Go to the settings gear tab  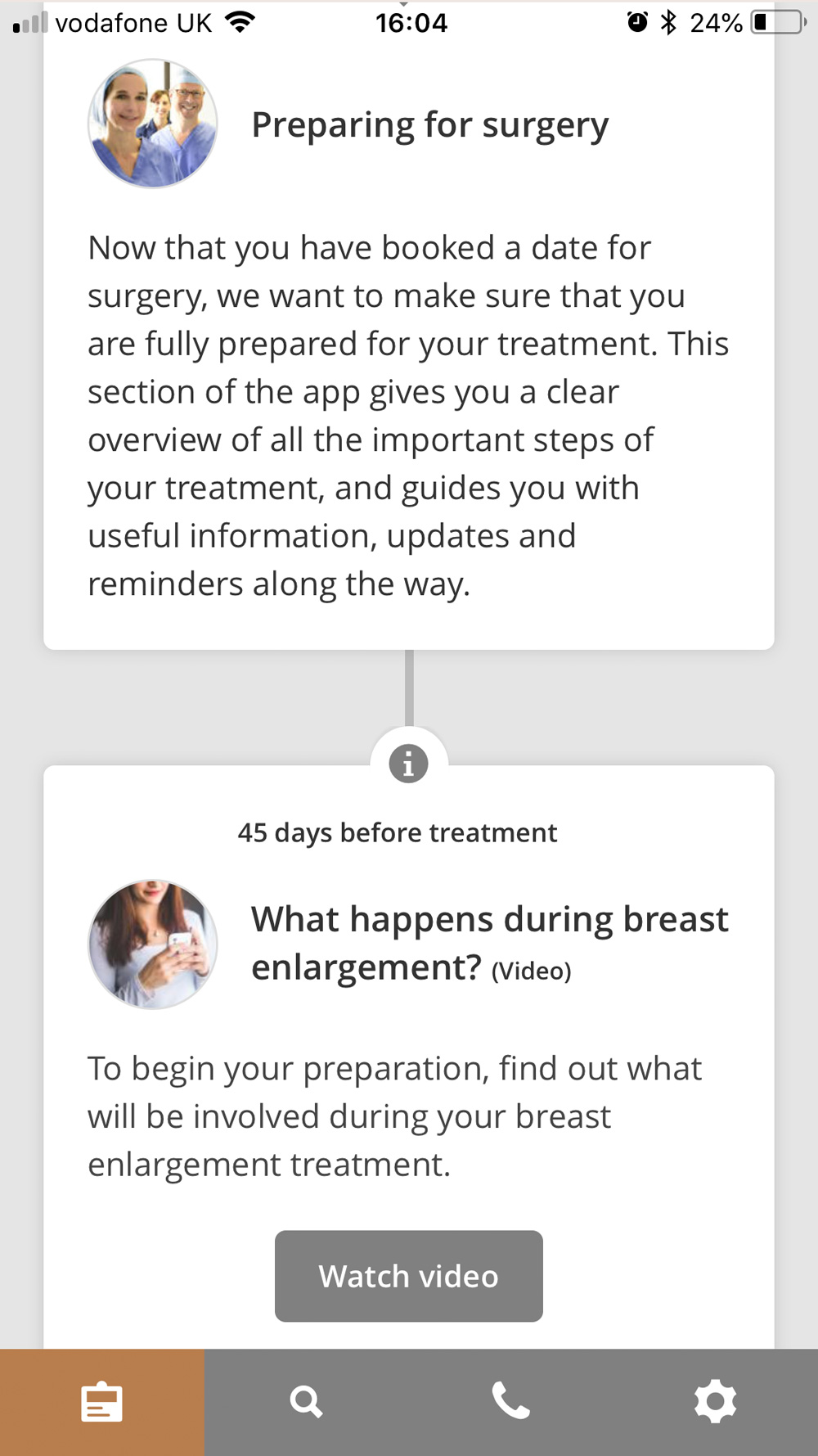[715, 1402]
